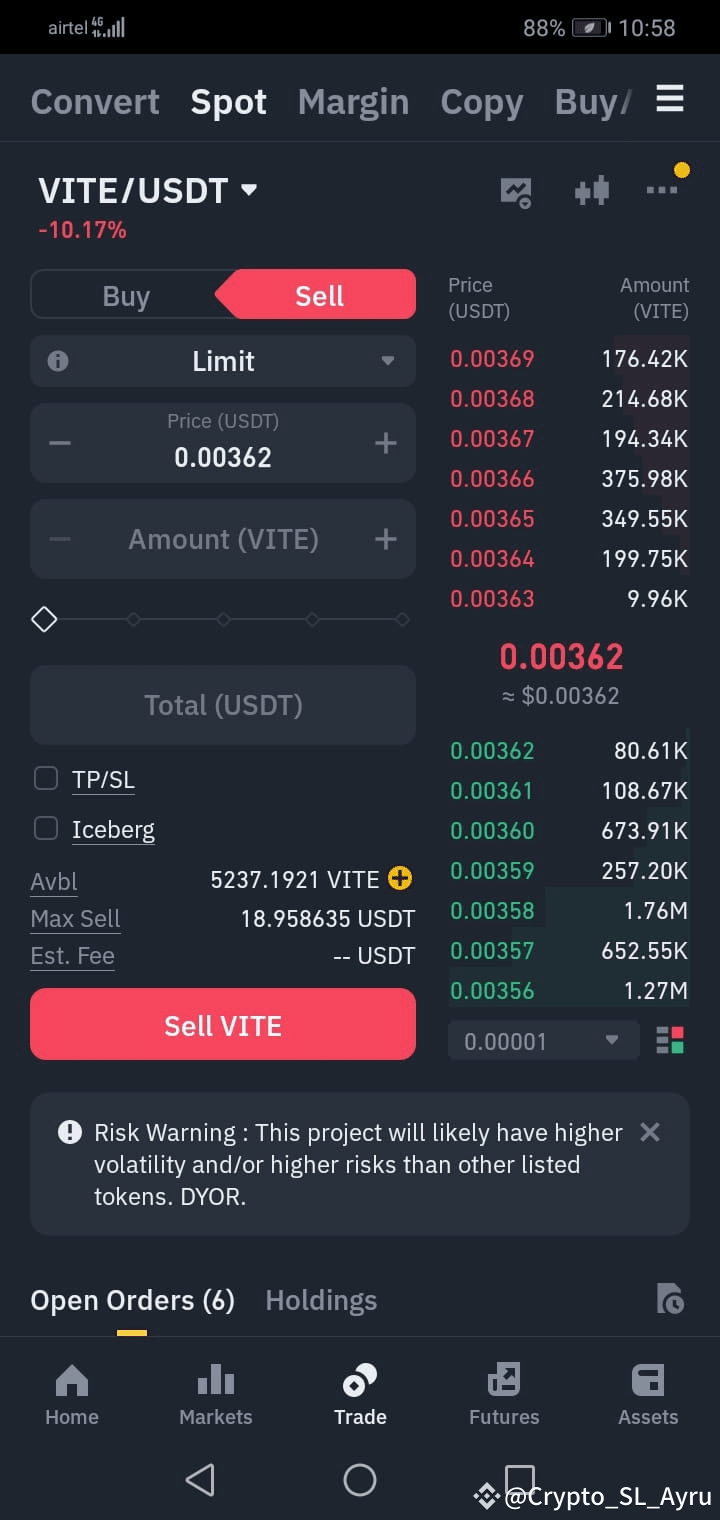The image size is (720, 1520).
Task: Switch the Buy/Sell toggle to Buy
Action: [x=126, y=295]
